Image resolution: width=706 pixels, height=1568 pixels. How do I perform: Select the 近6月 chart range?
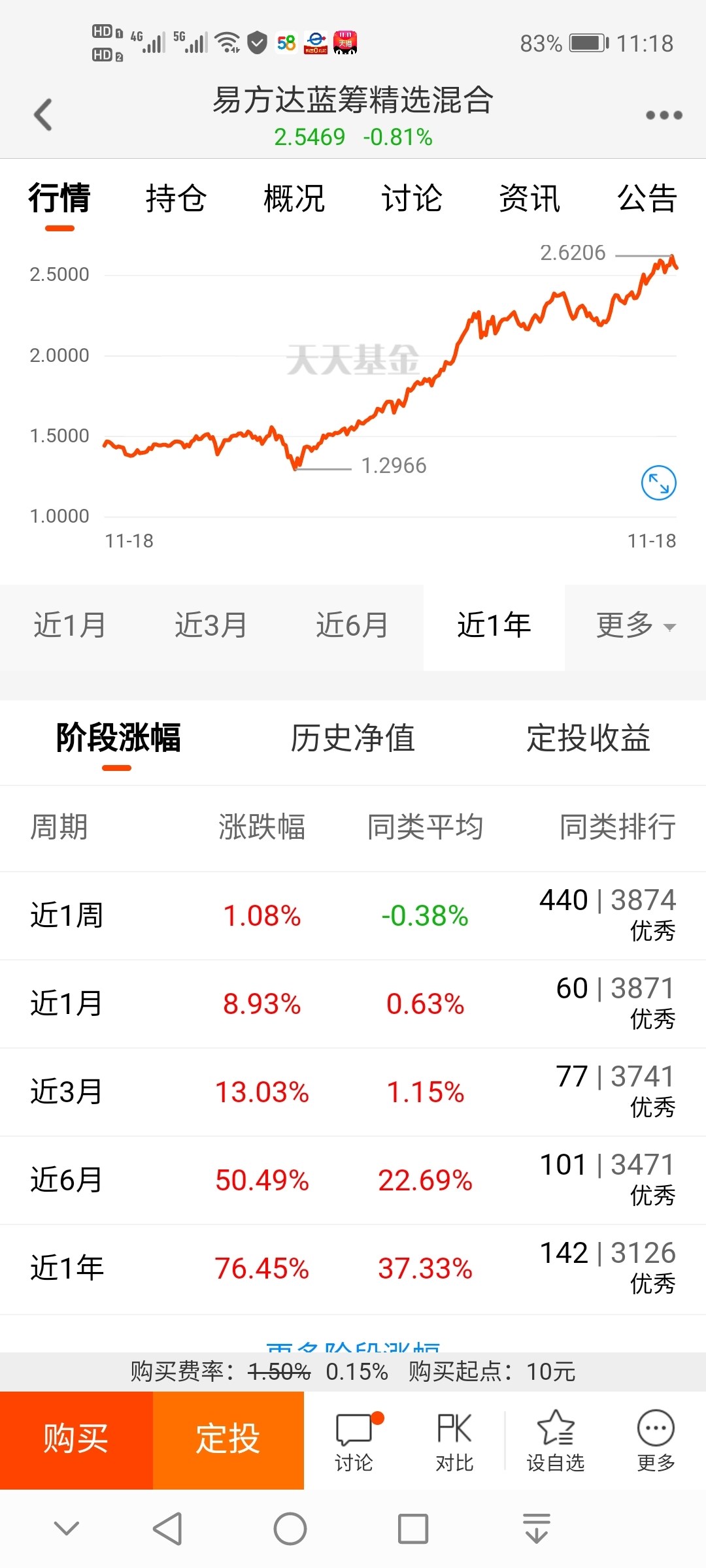coord(352,625)
